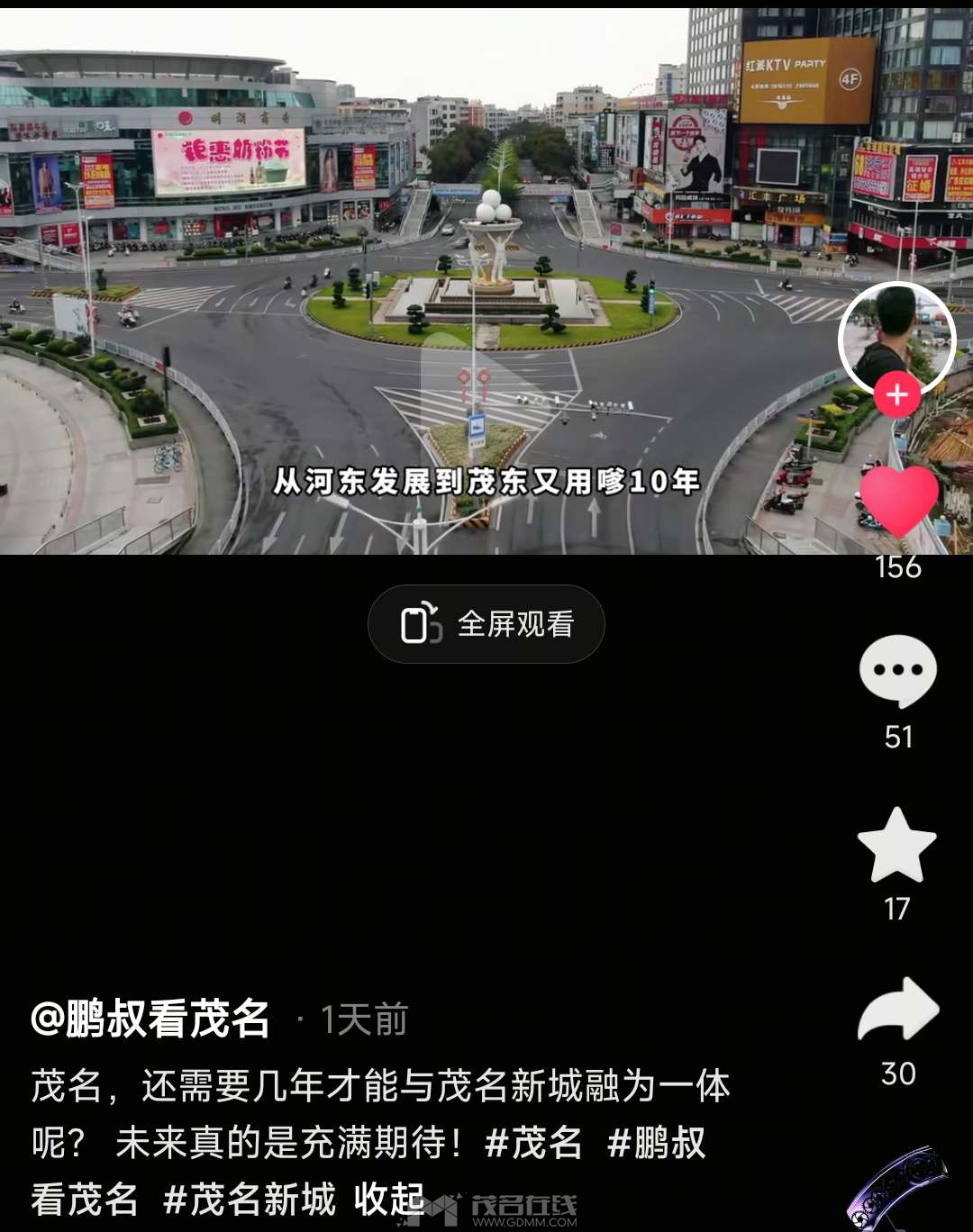Viewport: 973px width, 1232px height.
Task: Collapse the caption with 收起
Action: pos(388,1200)
